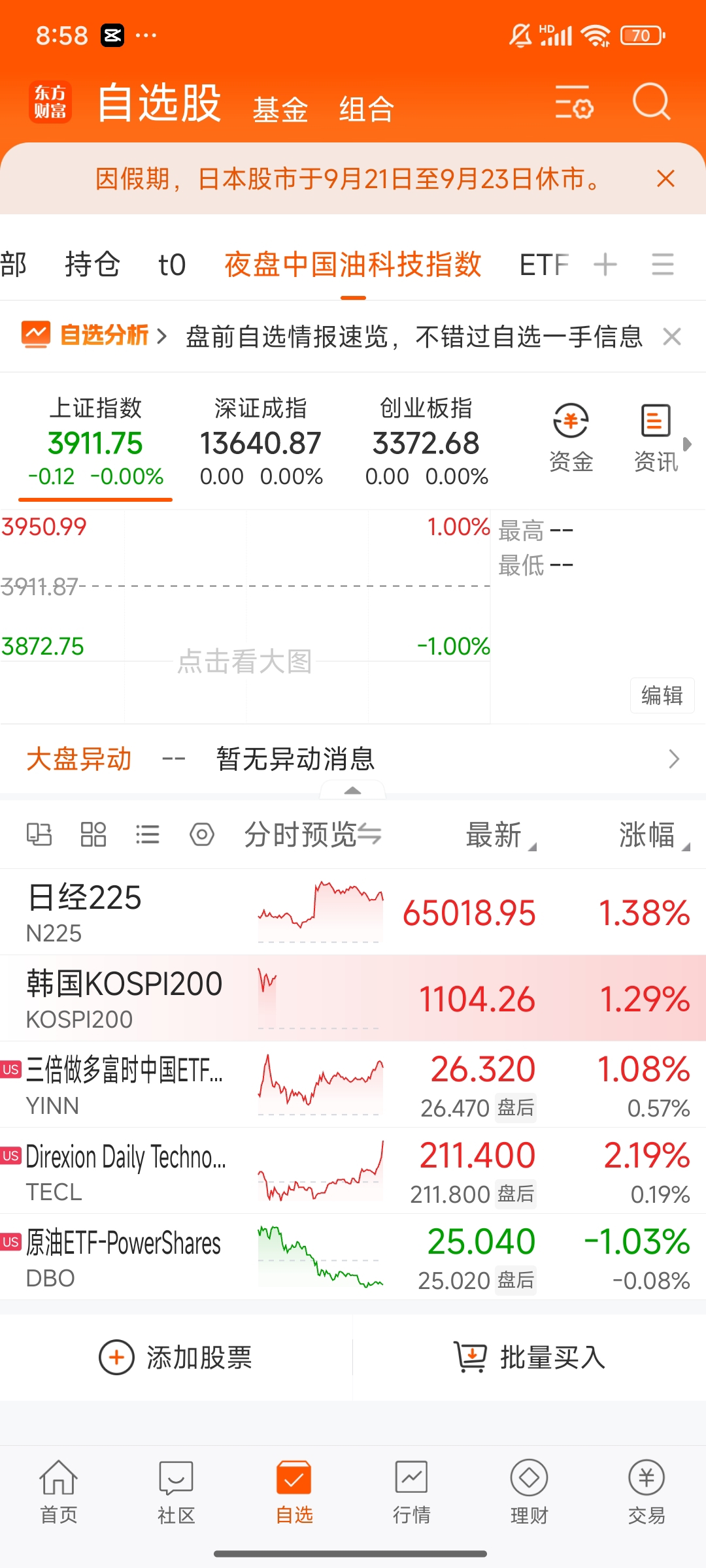Open the TECL Direxion Daily stock row
The width and height of the screenshot is (706, 1568).
click(x=353, y=1171)
